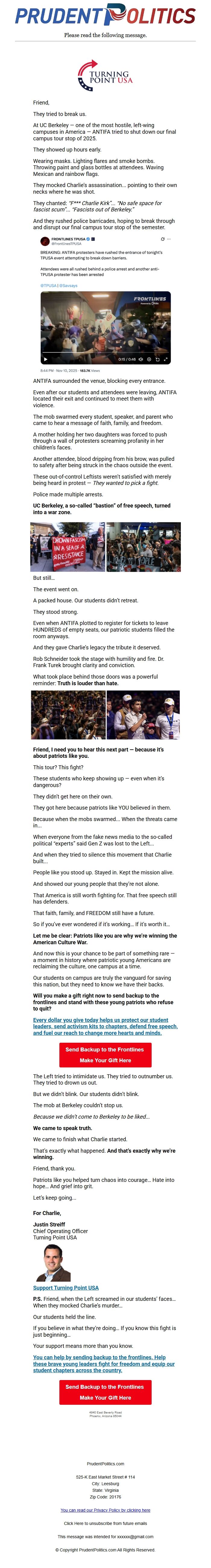The width and height of the screenshot is (211, 1568).
Task: Tap the gift button in the P.S. section
Action: click(x=105, y=1392)
